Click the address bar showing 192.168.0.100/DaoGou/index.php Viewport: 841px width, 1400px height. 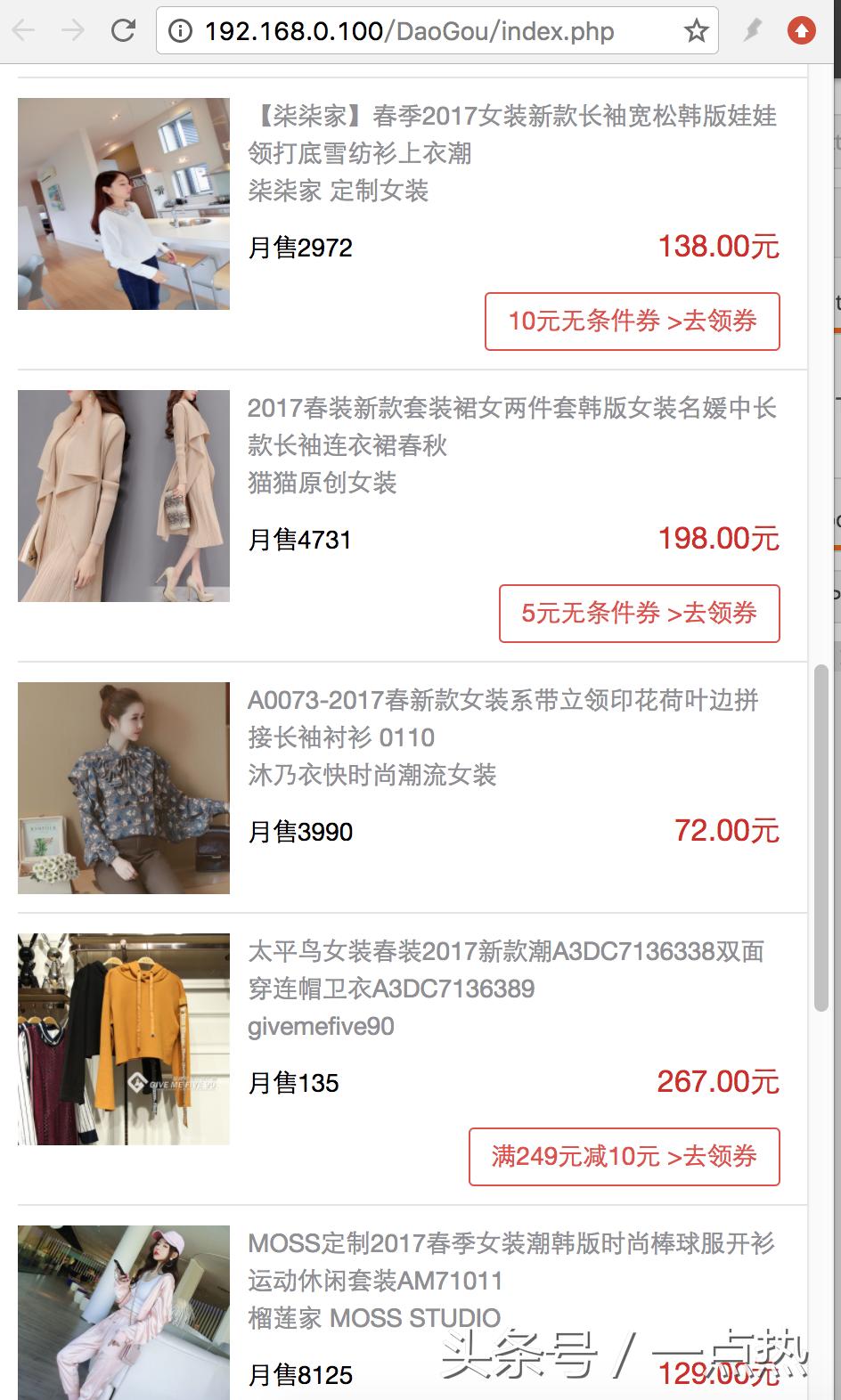pos(410,29)
